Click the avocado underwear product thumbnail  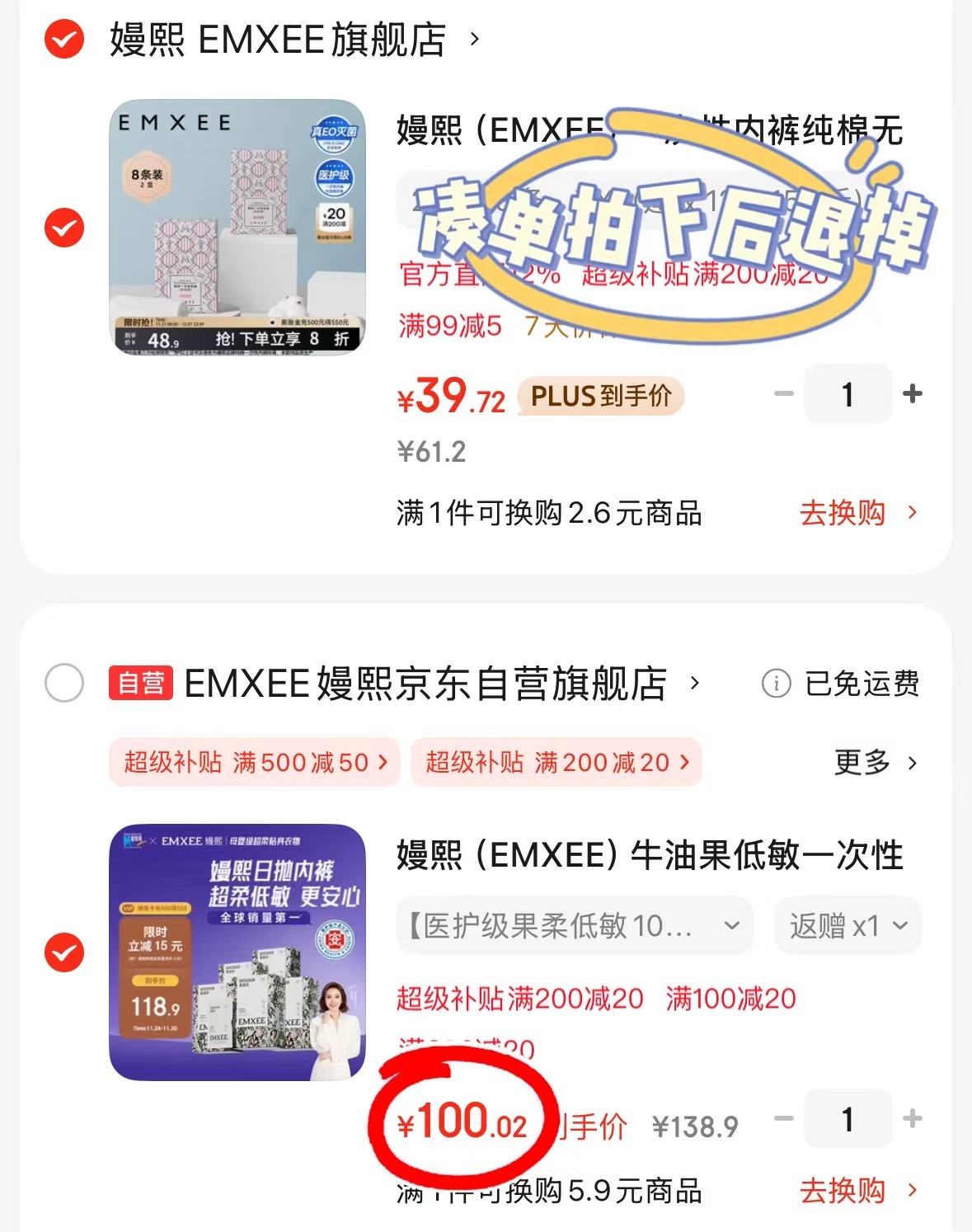237,948
